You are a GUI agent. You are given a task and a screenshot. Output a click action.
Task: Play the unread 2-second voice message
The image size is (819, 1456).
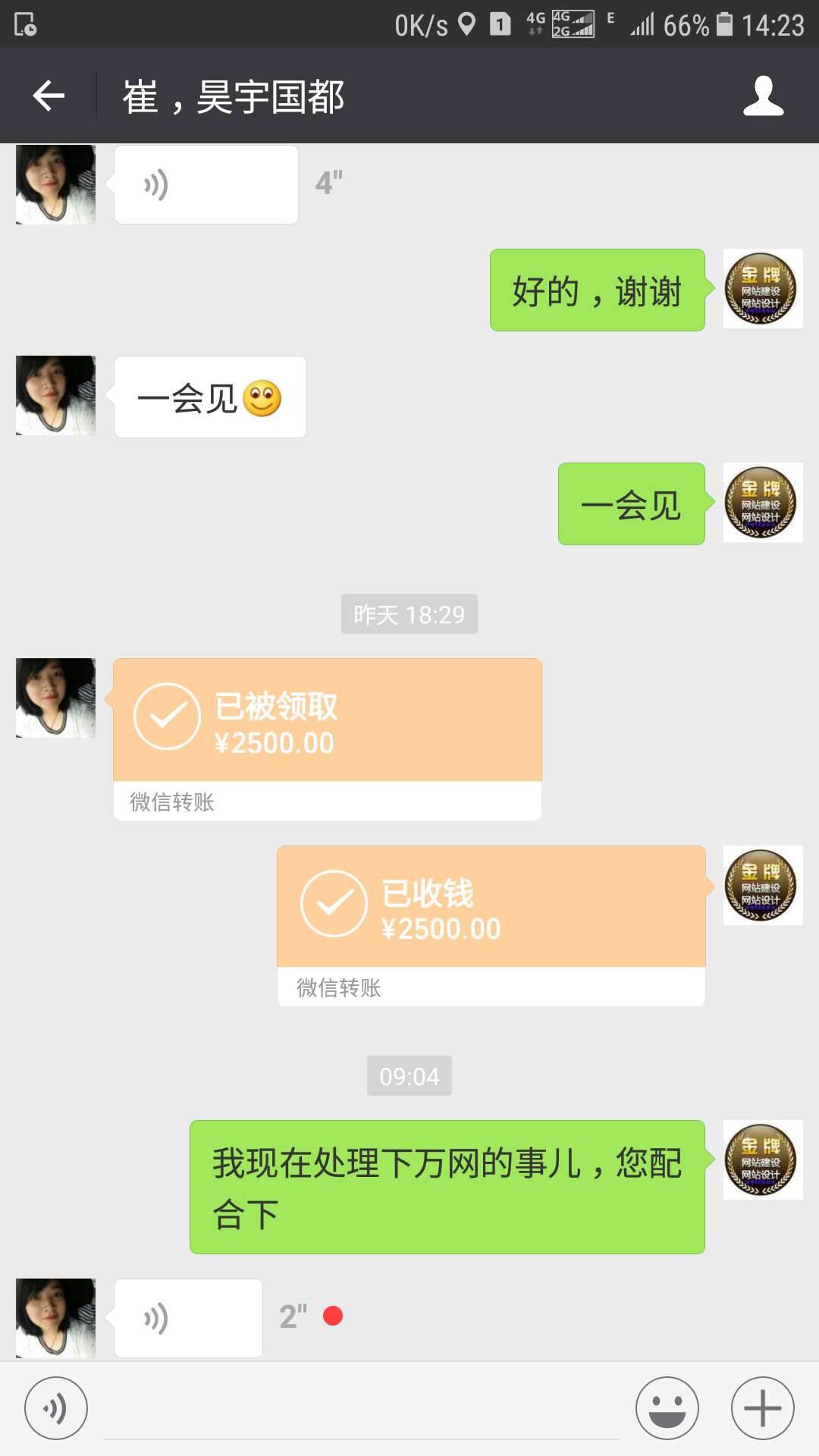[x=188, y=1318]
